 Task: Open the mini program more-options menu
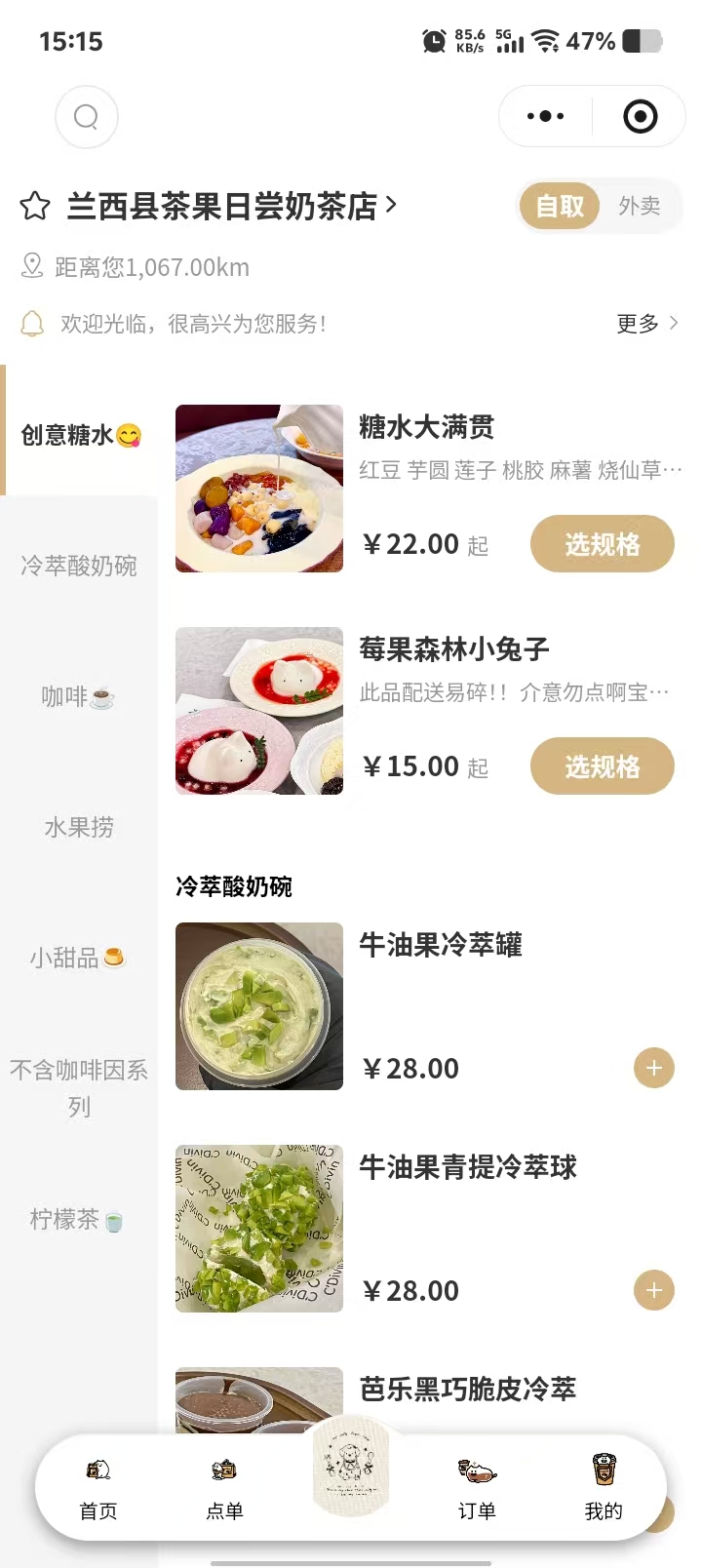(545, 117)
